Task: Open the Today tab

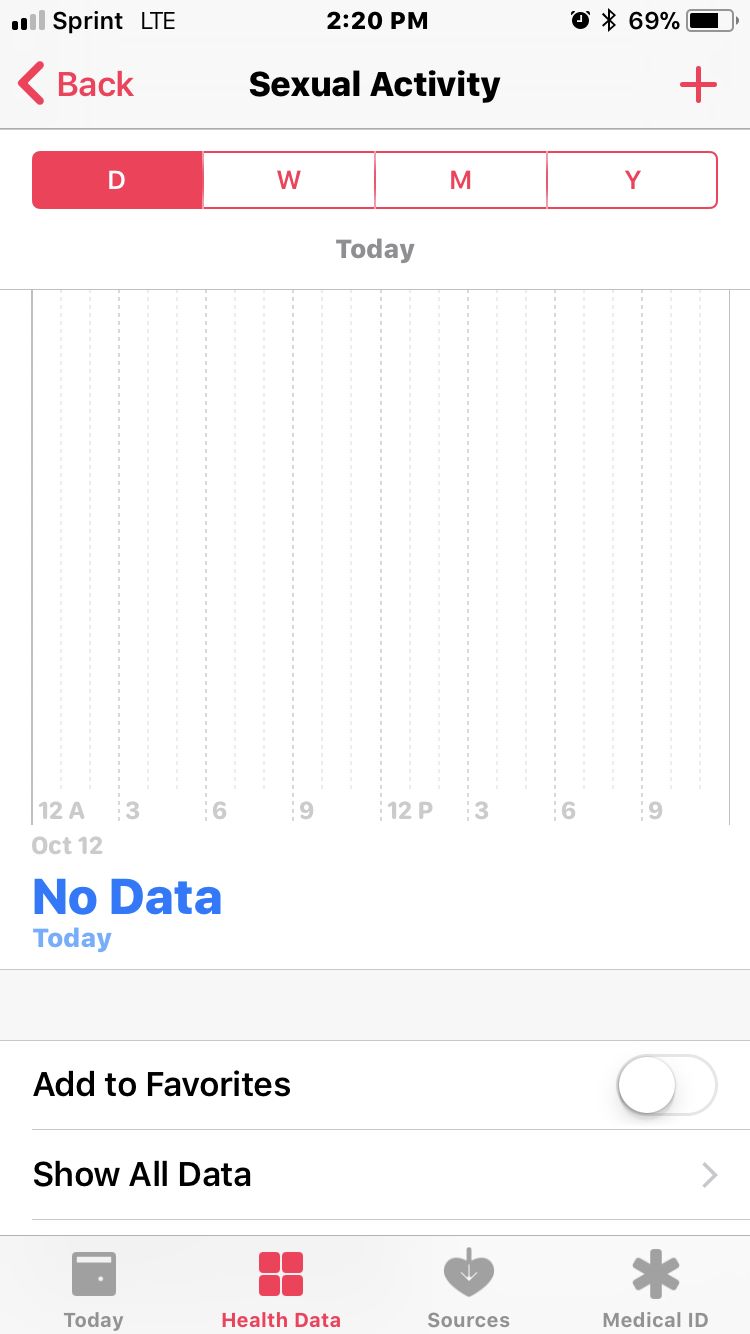Action: click(x=93, y=1290)
